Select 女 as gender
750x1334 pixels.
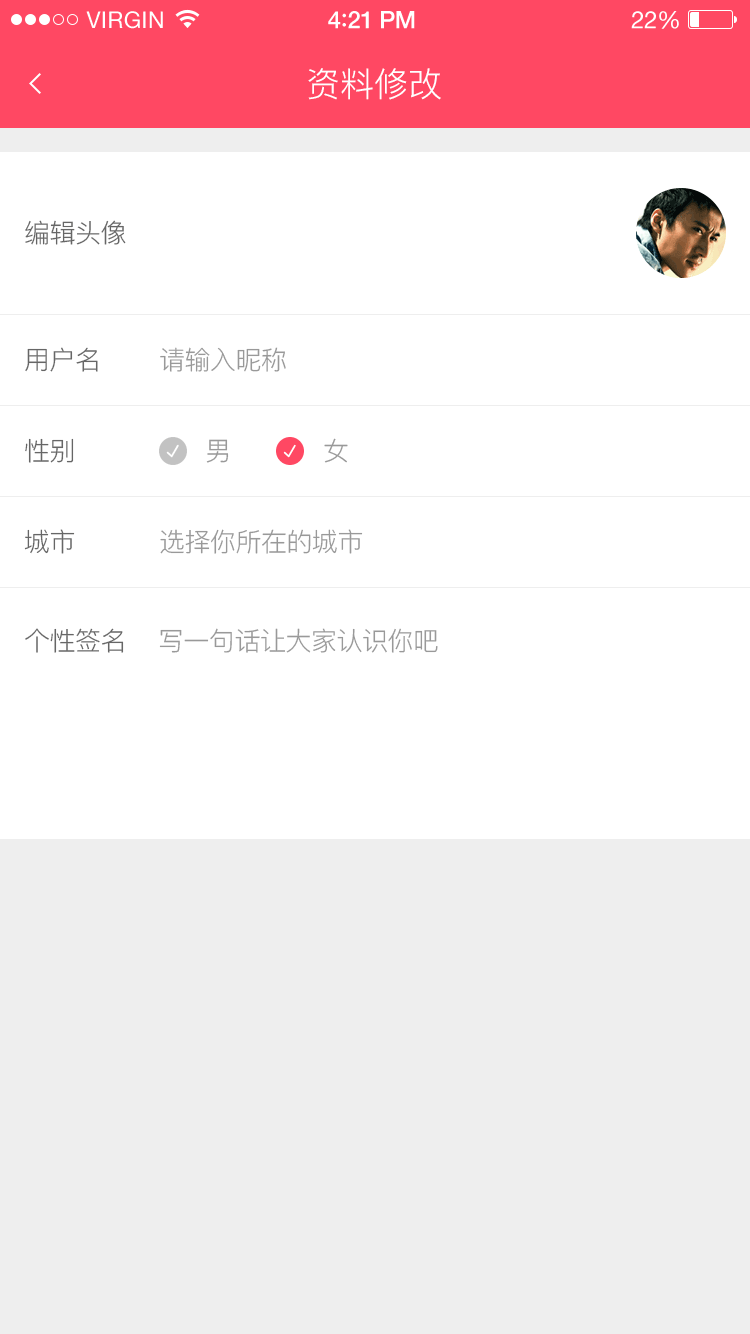(x=291, y=451)
